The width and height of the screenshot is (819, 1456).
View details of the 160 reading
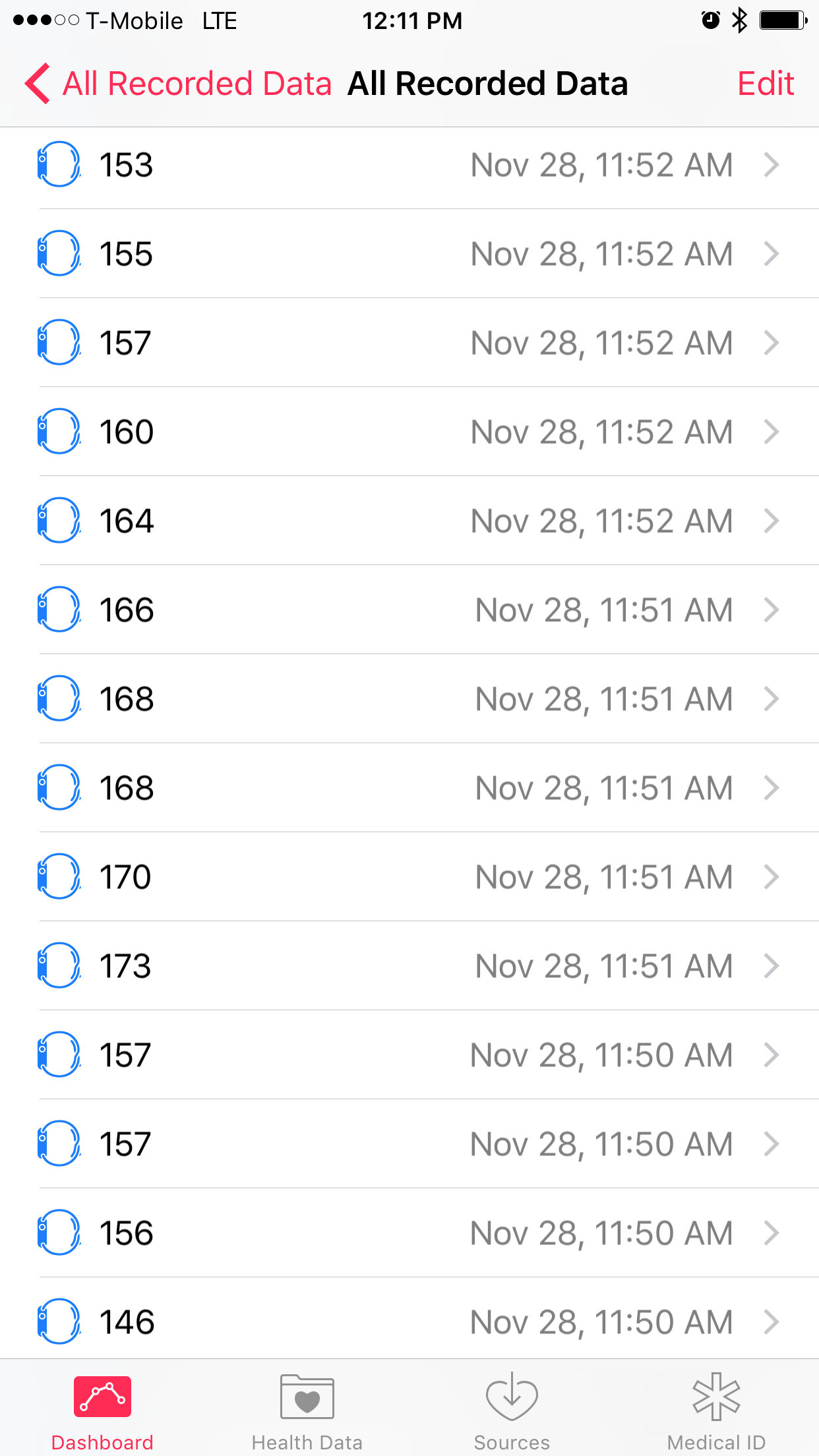409,432
